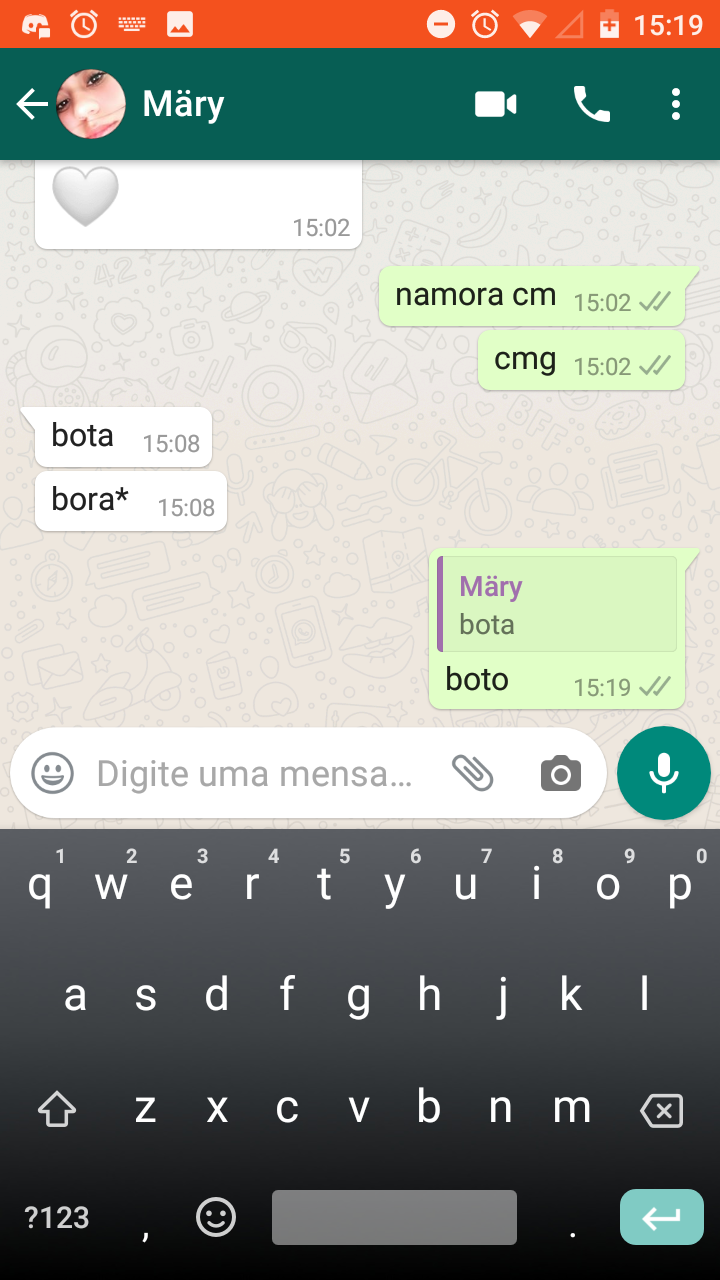Viewport: 720px width, 1280px height.
Task: Attach a file with the paperclip
Action: 473,773
